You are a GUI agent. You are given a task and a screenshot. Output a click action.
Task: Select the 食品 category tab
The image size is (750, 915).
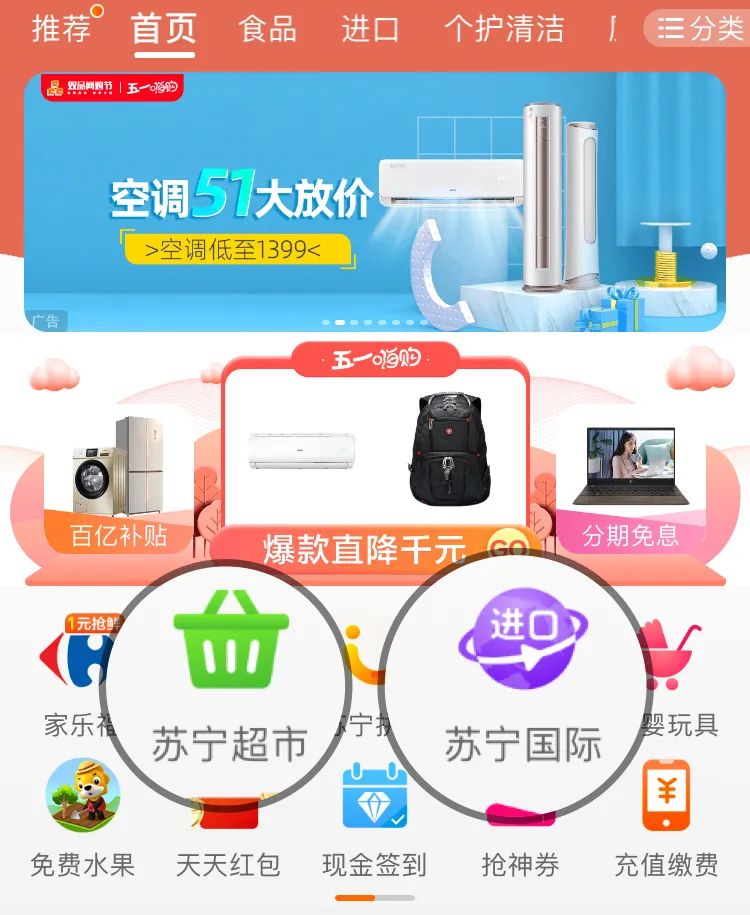267,29
